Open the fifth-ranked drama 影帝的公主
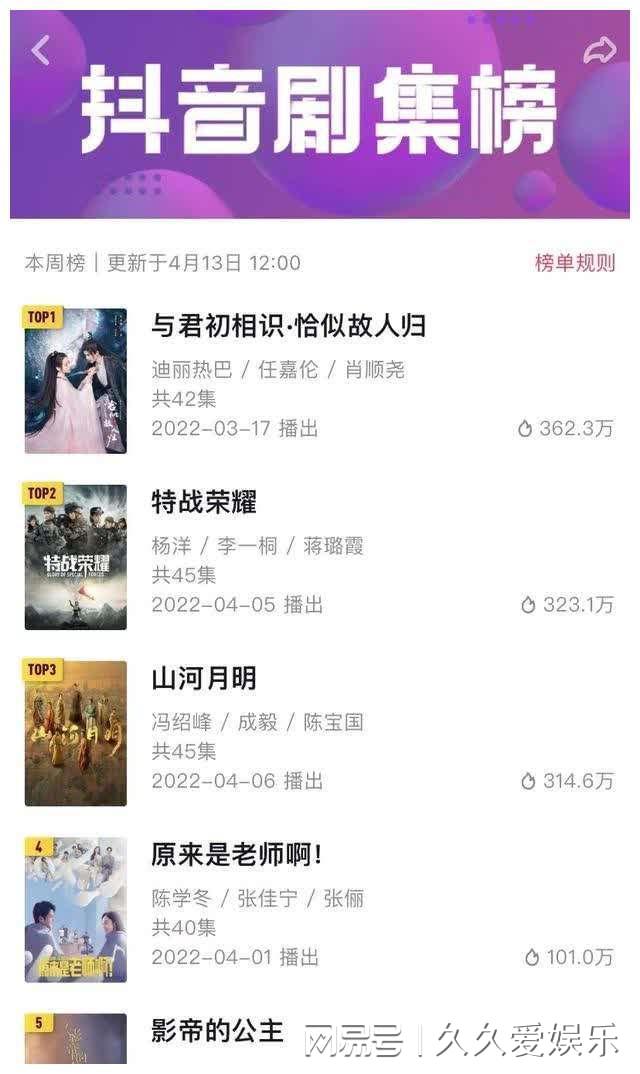640x1074 pixels. coord(217,1030)
